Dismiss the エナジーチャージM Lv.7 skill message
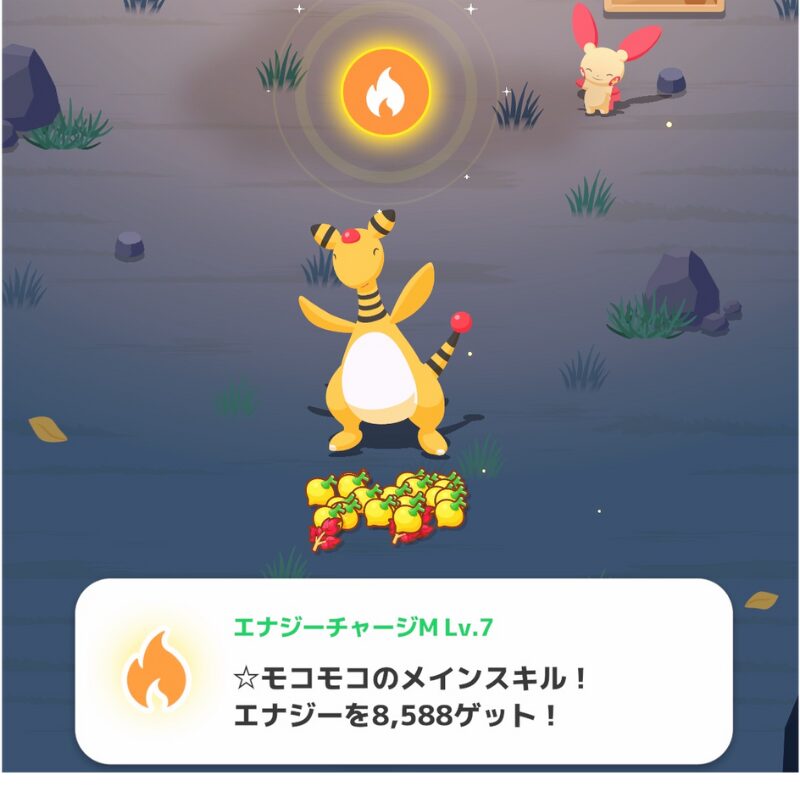 coord(403,671)
